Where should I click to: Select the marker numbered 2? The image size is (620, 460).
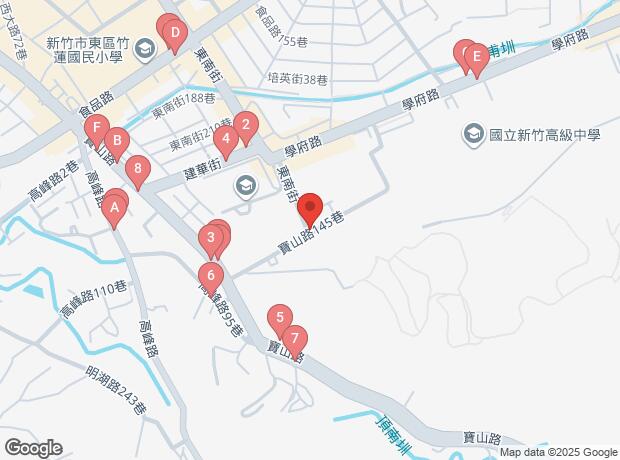point(246,125)
